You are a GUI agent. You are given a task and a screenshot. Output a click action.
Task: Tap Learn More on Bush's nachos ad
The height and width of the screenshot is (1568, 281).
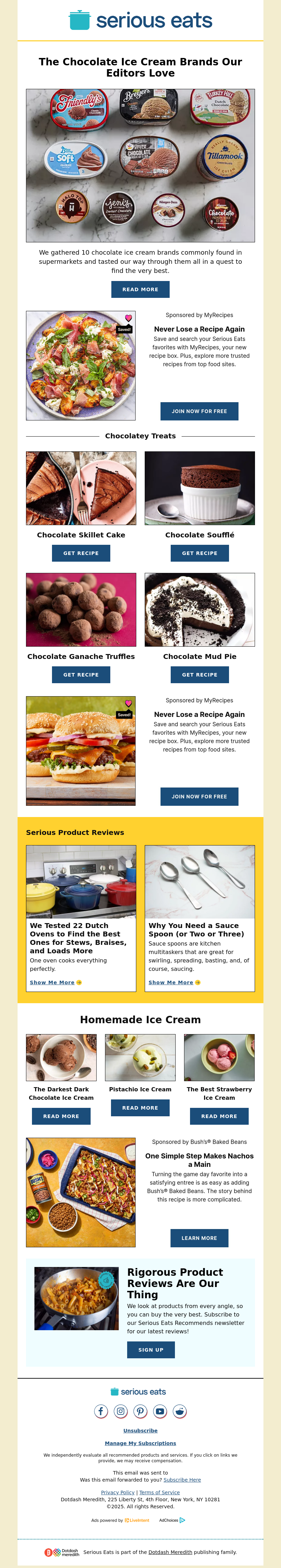tap(199, 1237)
